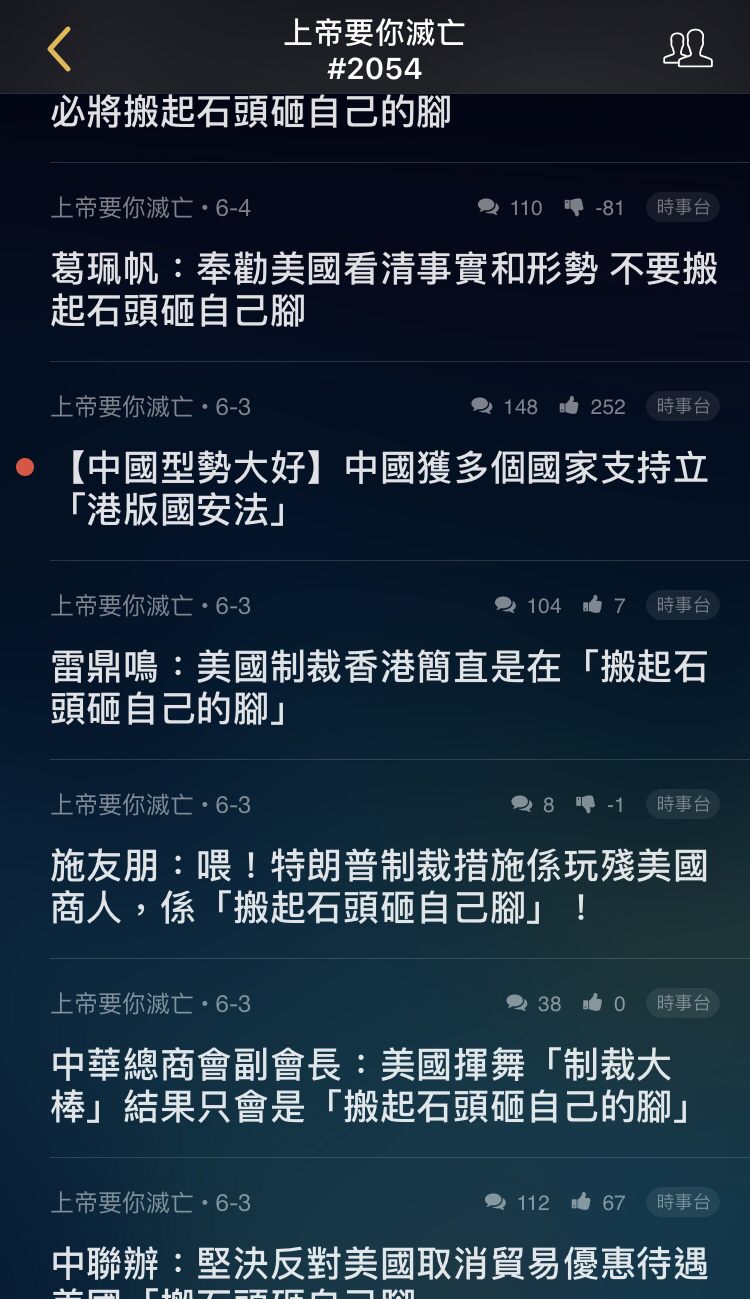Open the 施友朋 thread about 特朗普

point(380,886)
